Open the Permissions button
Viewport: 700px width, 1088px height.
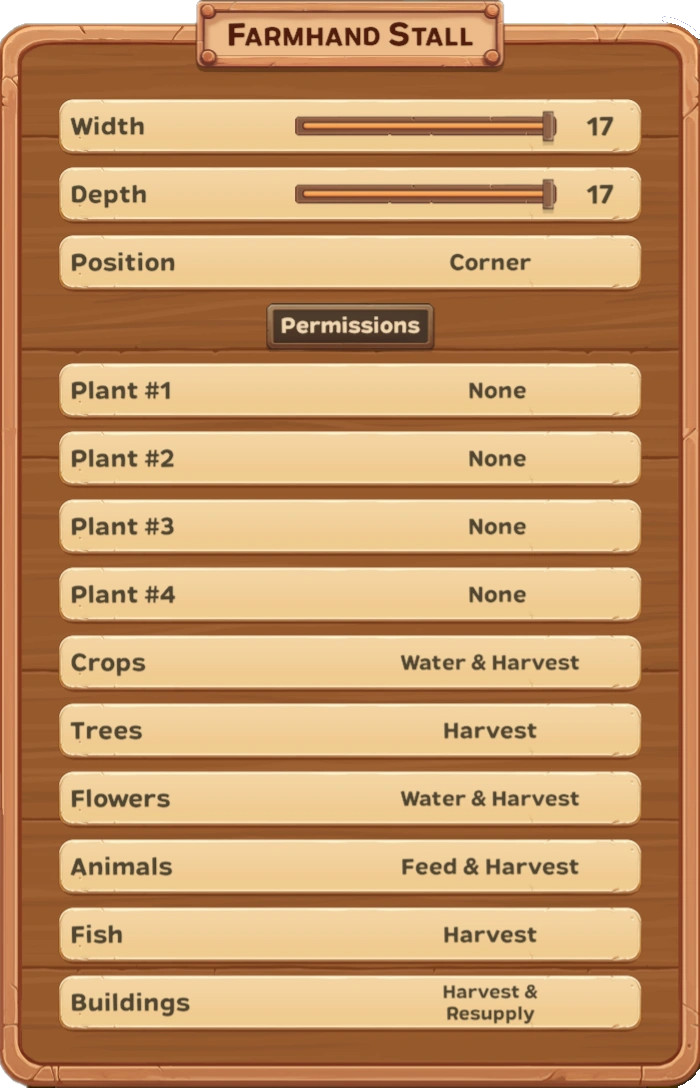(x=350, y=326)
